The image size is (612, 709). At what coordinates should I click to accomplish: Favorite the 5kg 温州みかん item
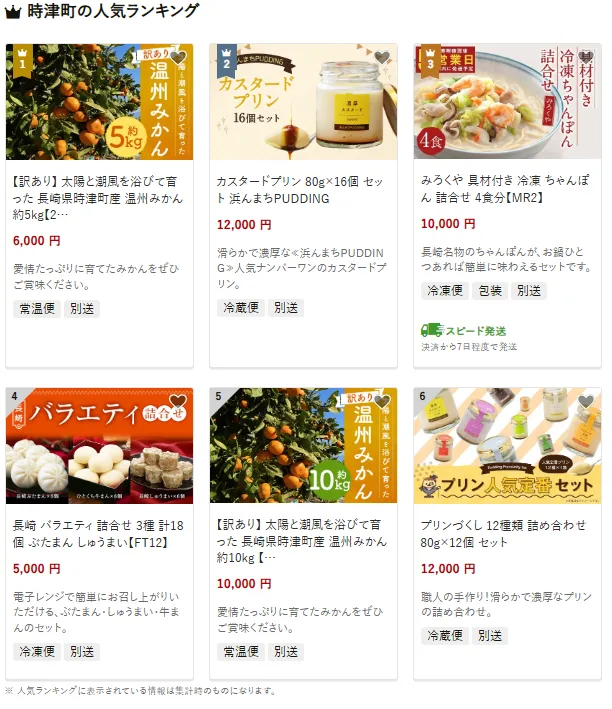pyautogui.click(x=178, y=58)
